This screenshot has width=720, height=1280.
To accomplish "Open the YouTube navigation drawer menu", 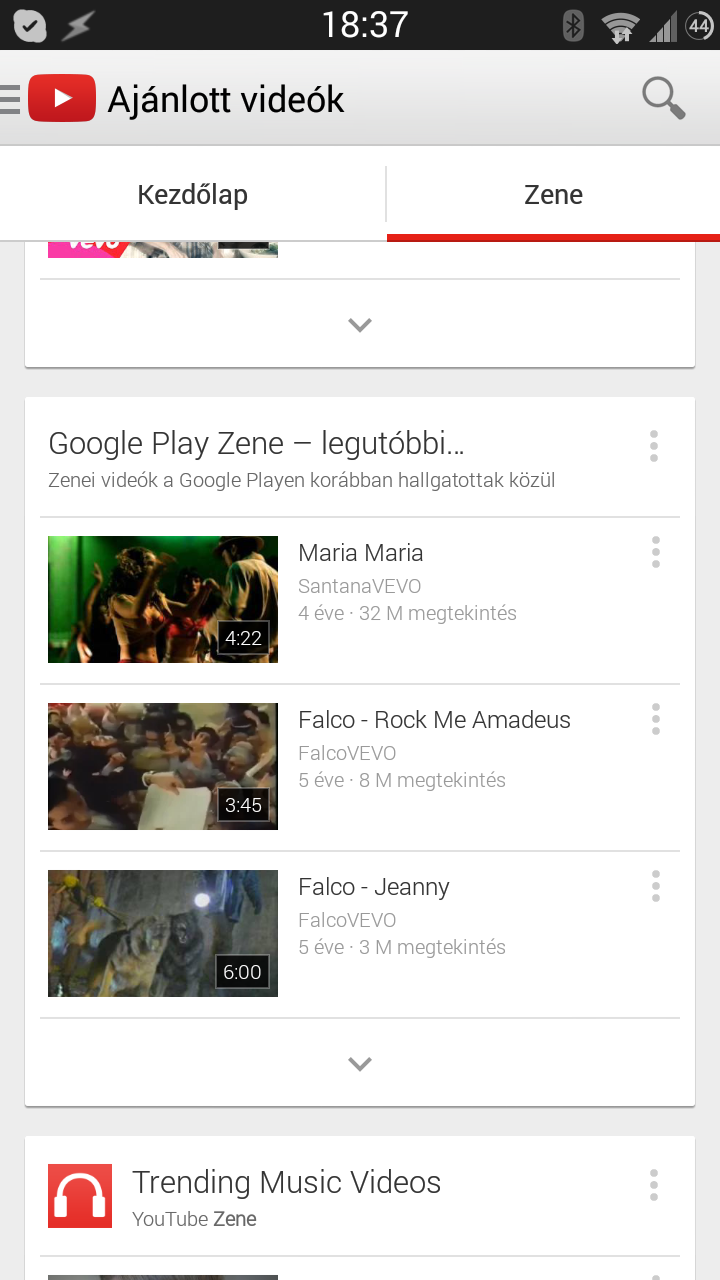I will pos(10,99).
